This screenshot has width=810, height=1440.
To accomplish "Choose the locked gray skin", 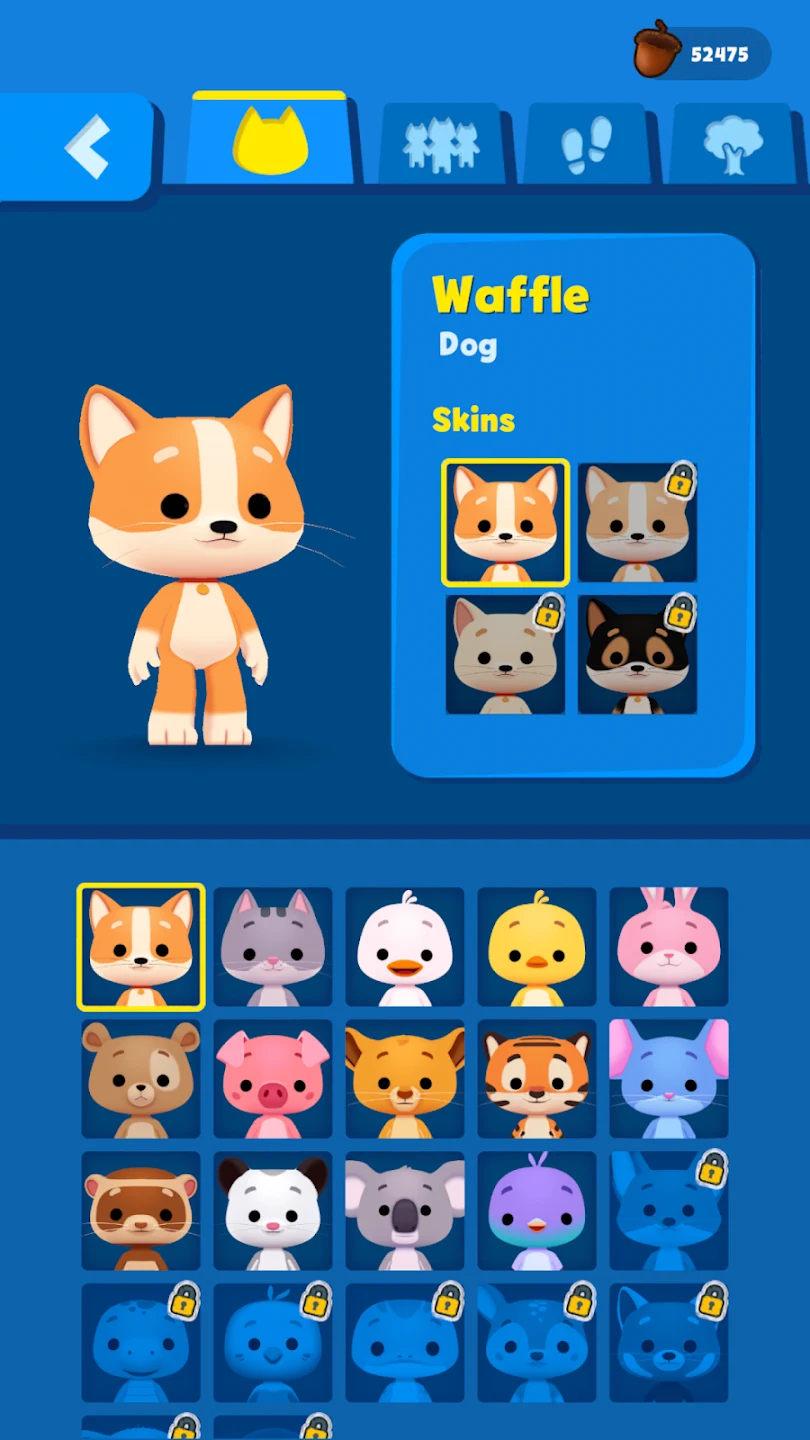I will click(x=505, y=655).
